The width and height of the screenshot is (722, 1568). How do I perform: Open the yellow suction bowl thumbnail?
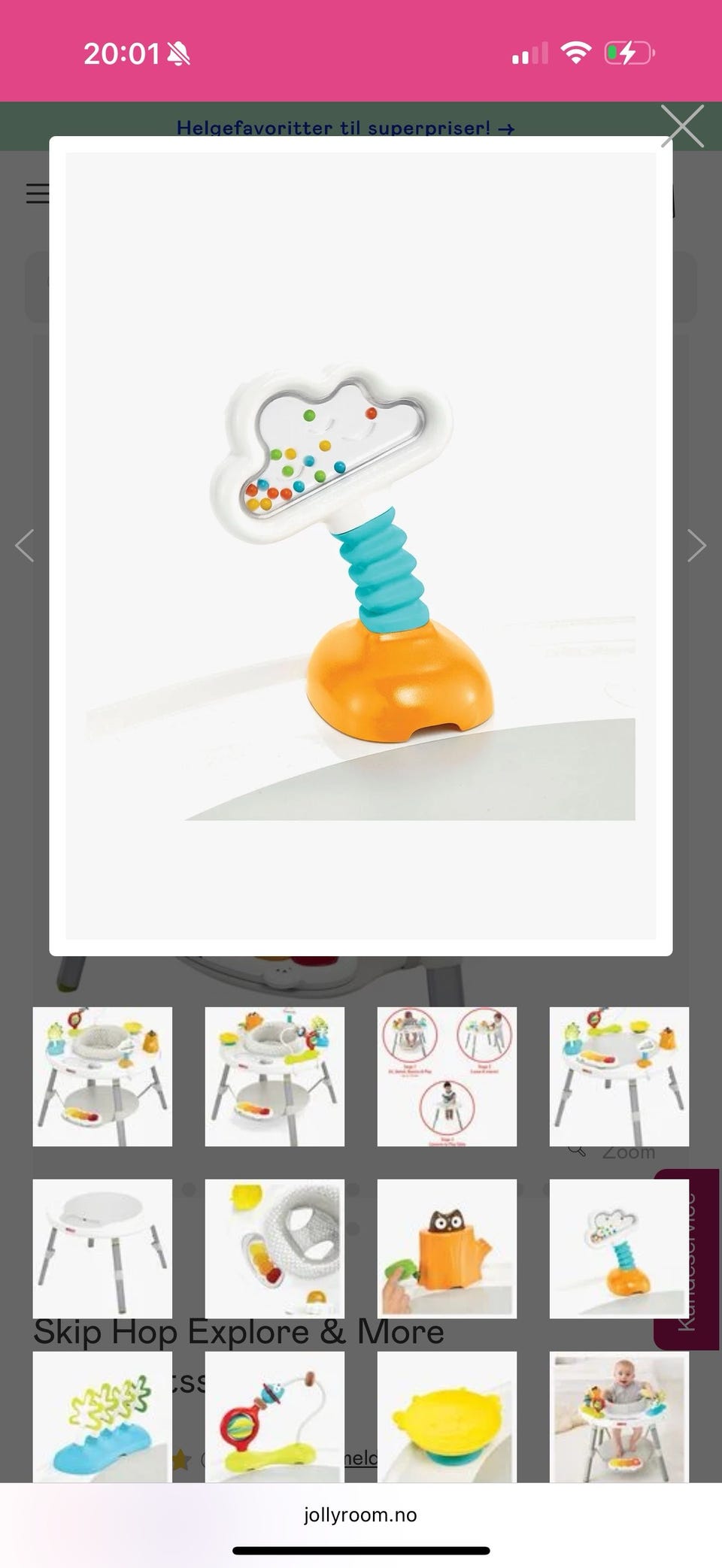pos(447,1417)
